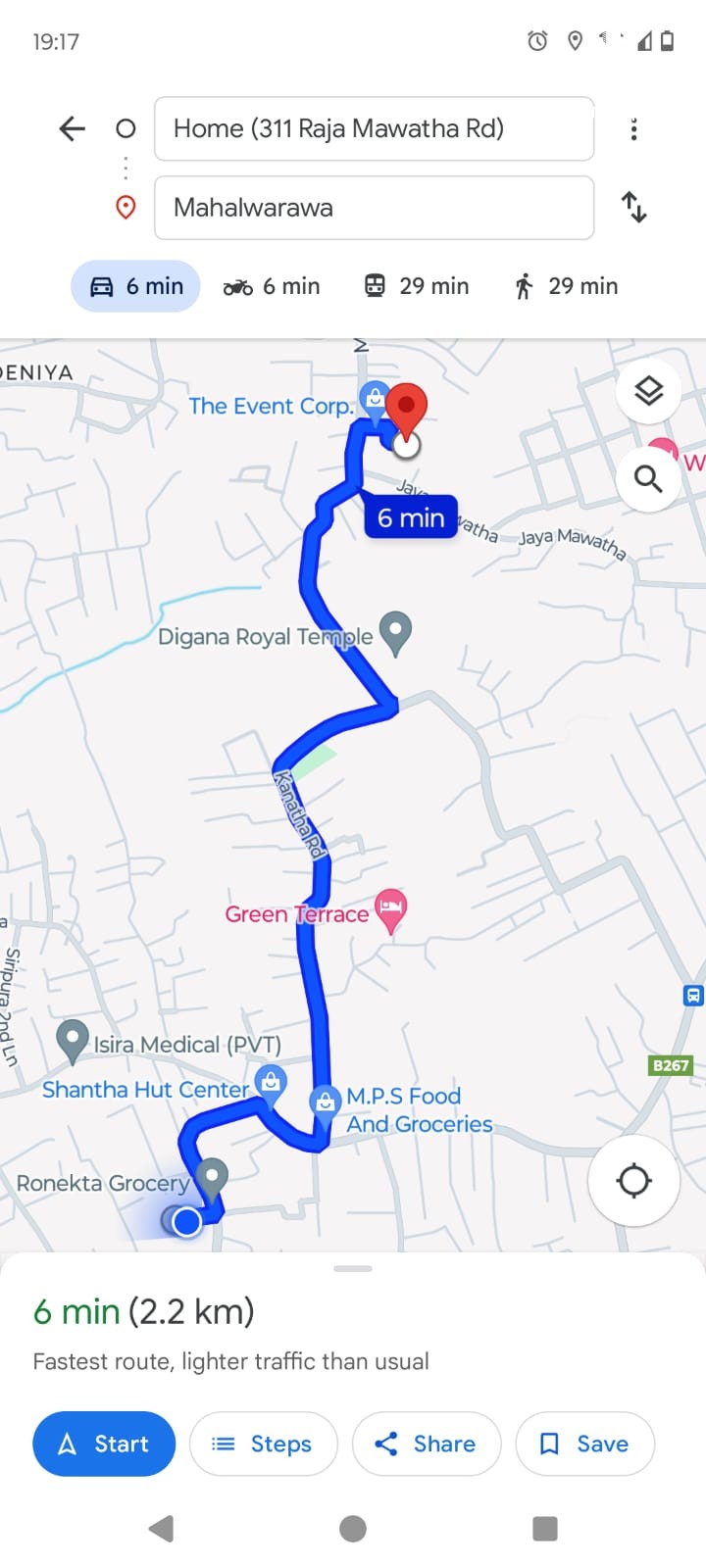Tap the system home button
Viewport: 706px width, 1568px height.
coord(353,1529)
